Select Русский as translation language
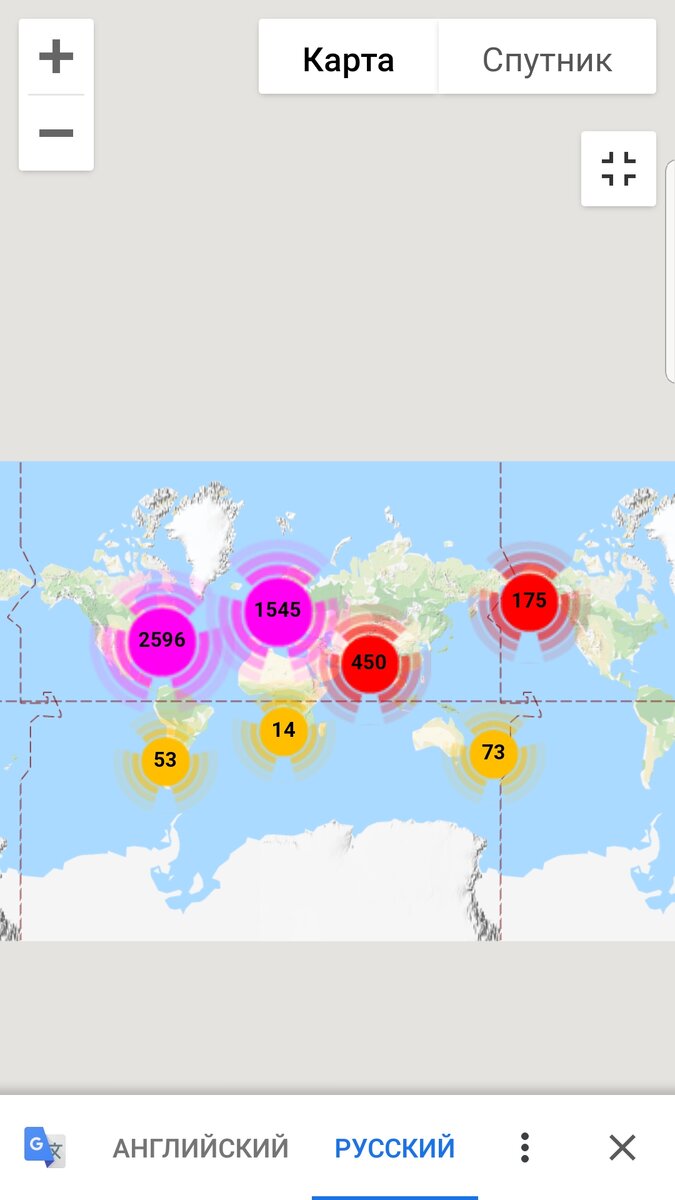Viewport: 675px width, 1200px height. pyautogui.click(x=395, y=1148)
